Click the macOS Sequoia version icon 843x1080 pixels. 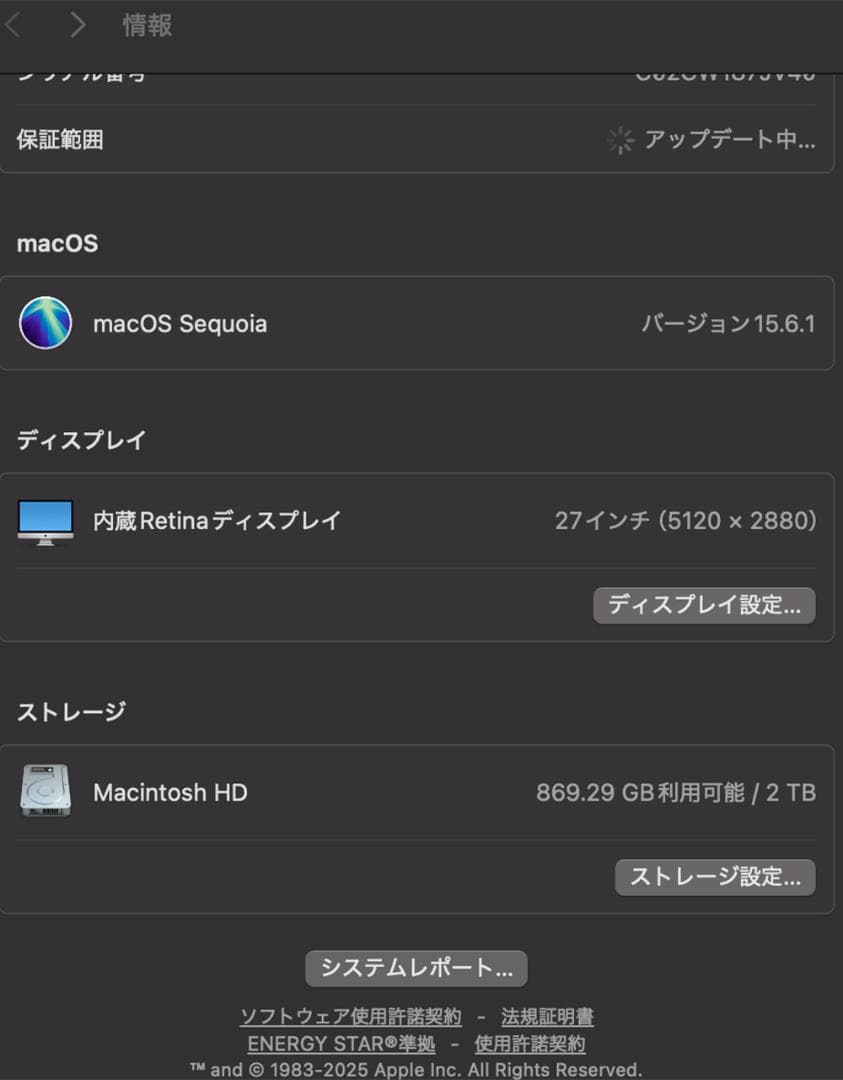tap(45, 322)
